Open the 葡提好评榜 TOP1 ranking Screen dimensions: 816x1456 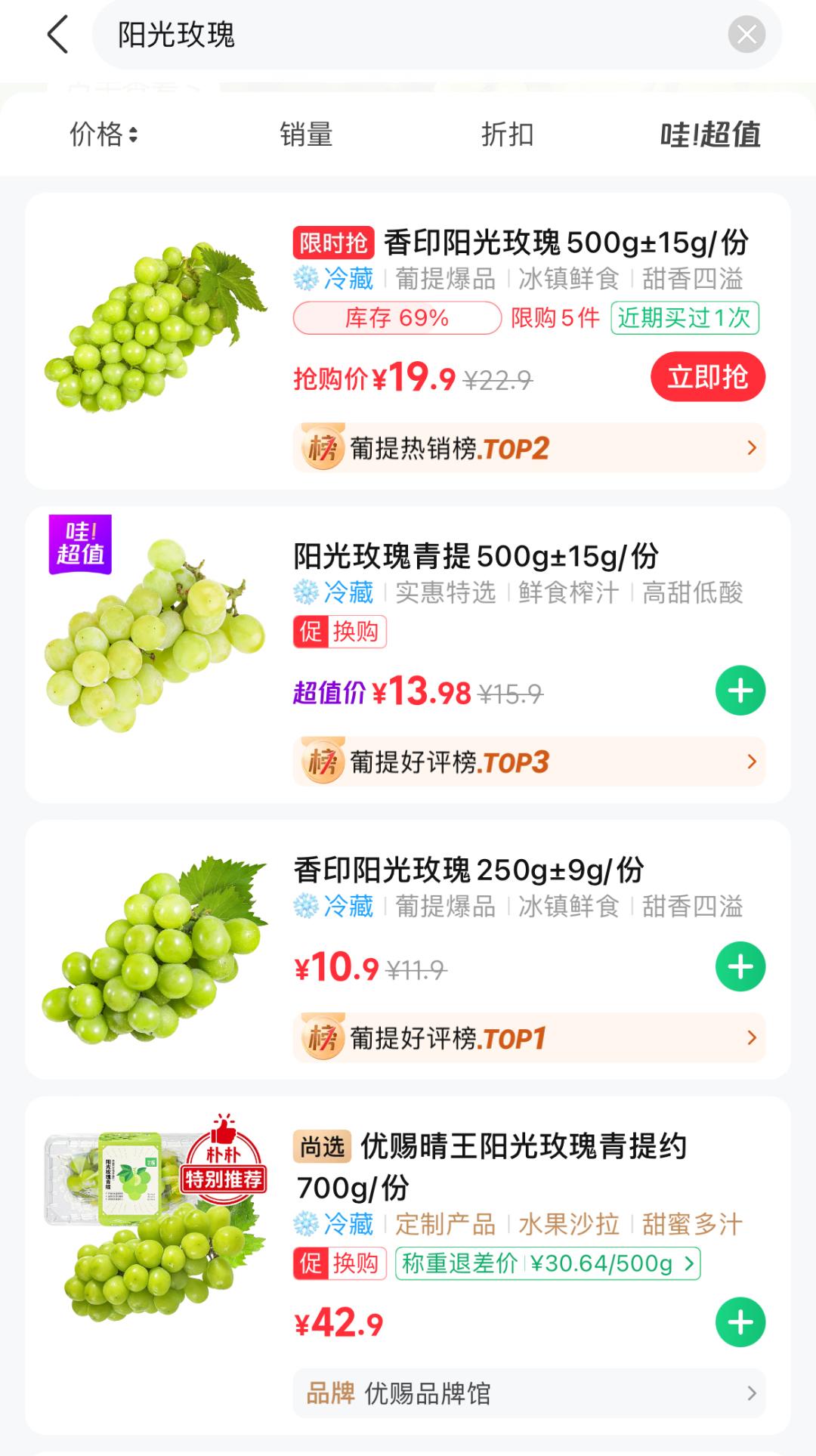[x=529, y=1038]
